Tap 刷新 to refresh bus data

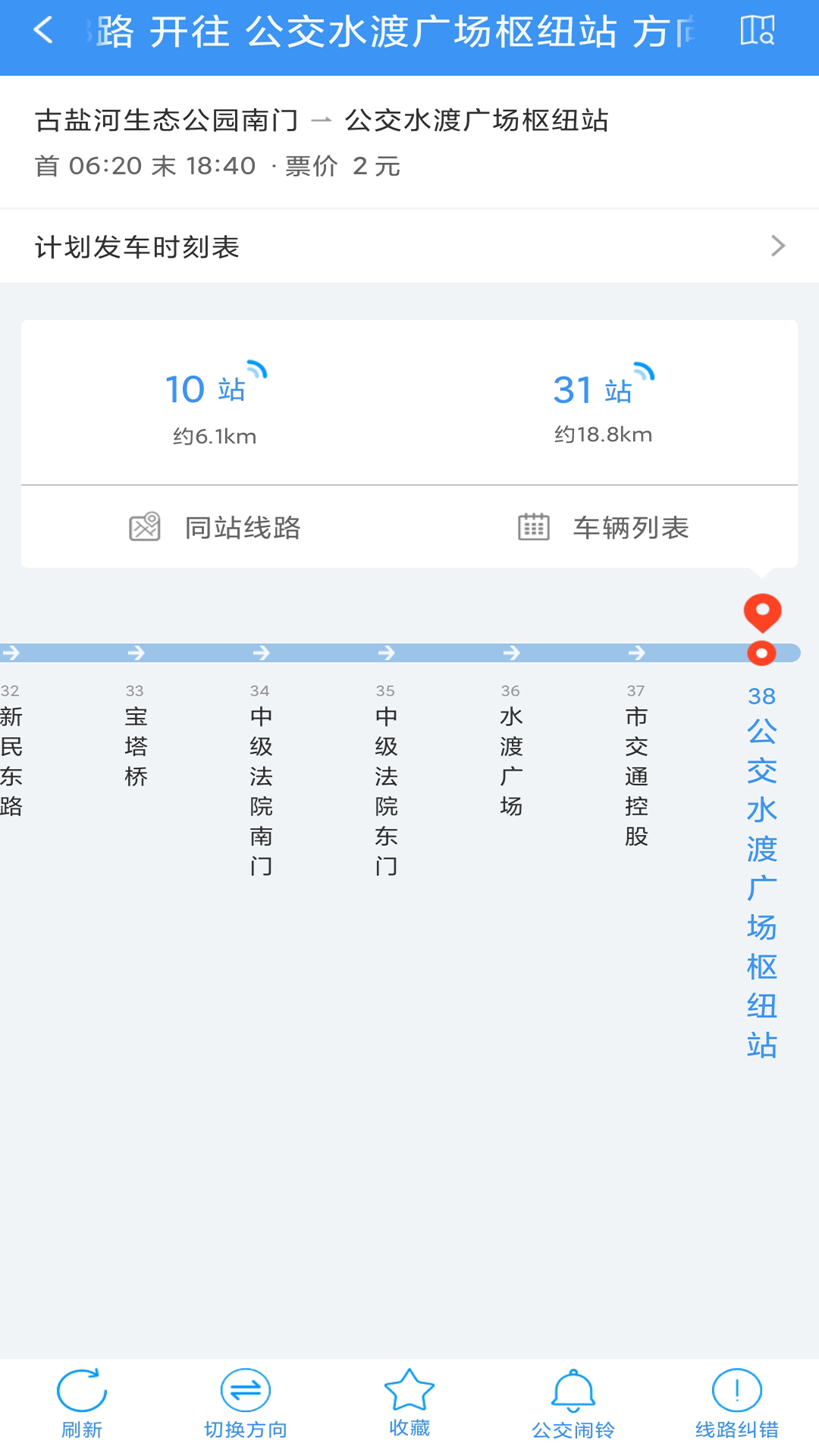click(x=82, y=1404)
